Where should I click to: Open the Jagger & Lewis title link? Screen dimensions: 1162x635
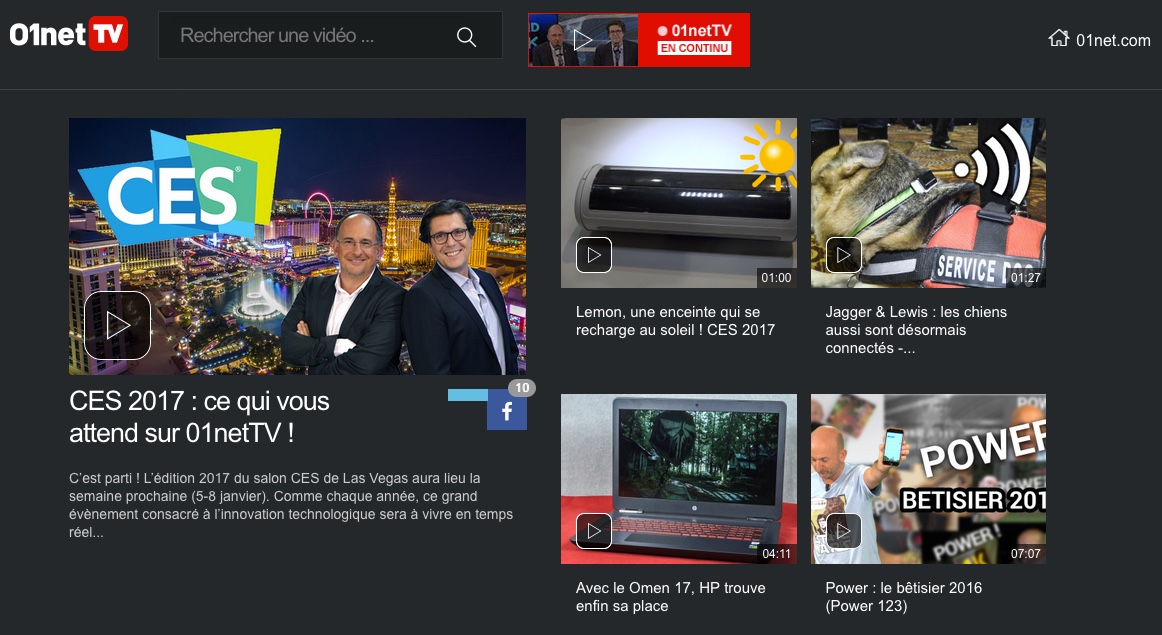(915, 330)
